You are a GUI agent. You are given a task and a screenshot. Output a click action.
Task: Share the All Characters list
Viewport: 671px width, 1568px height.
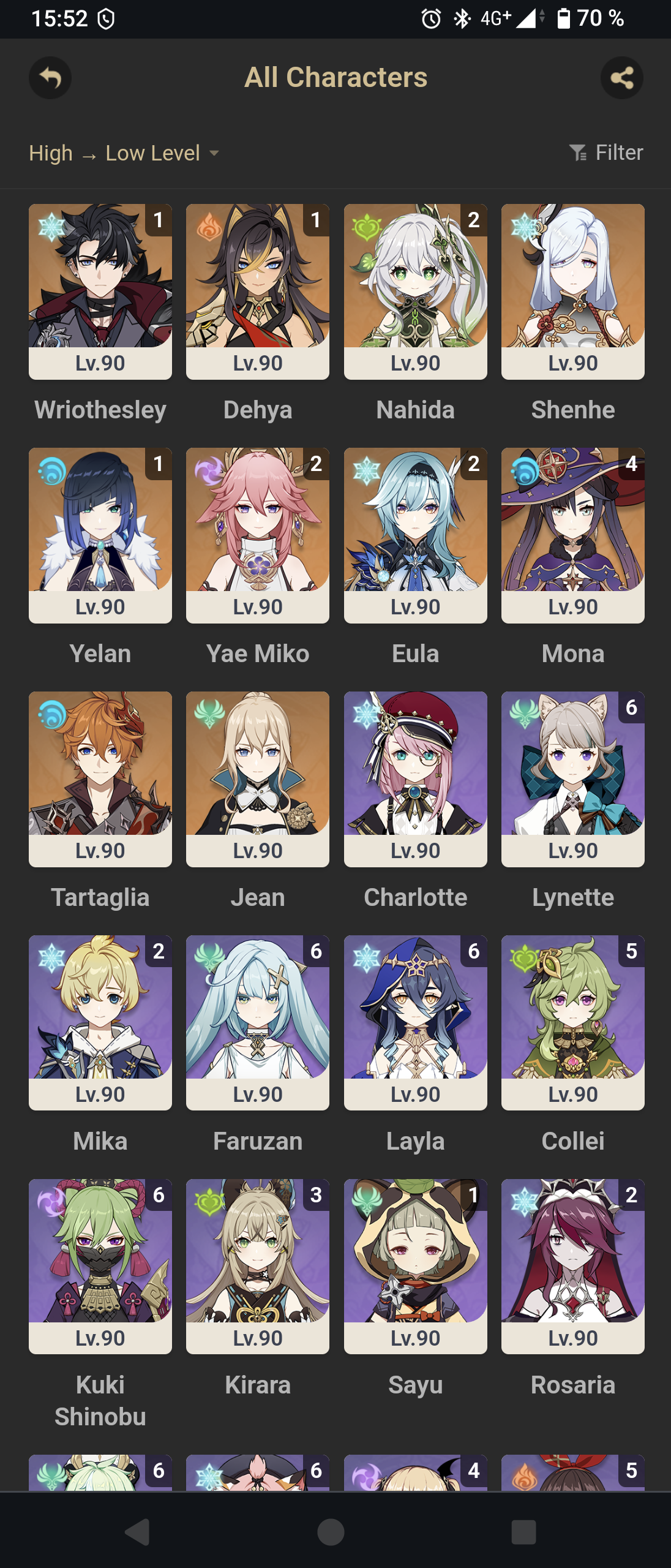pyautogui.click(x=621, y=78)
